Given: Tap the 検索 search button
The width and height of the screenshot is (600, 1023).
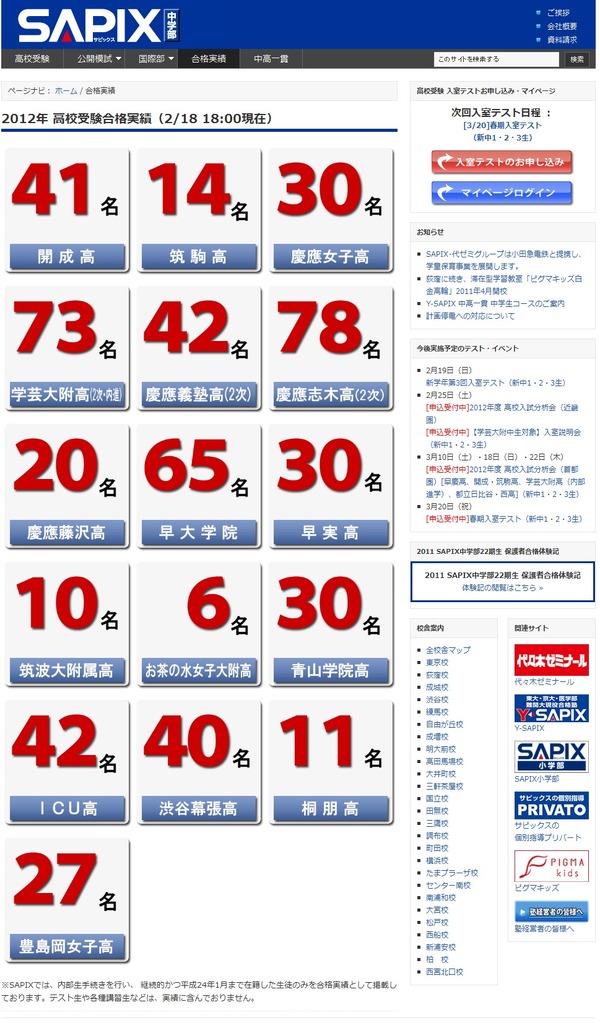Looking at the screenshot, I should pyautogui.click(x=577, y=59).
